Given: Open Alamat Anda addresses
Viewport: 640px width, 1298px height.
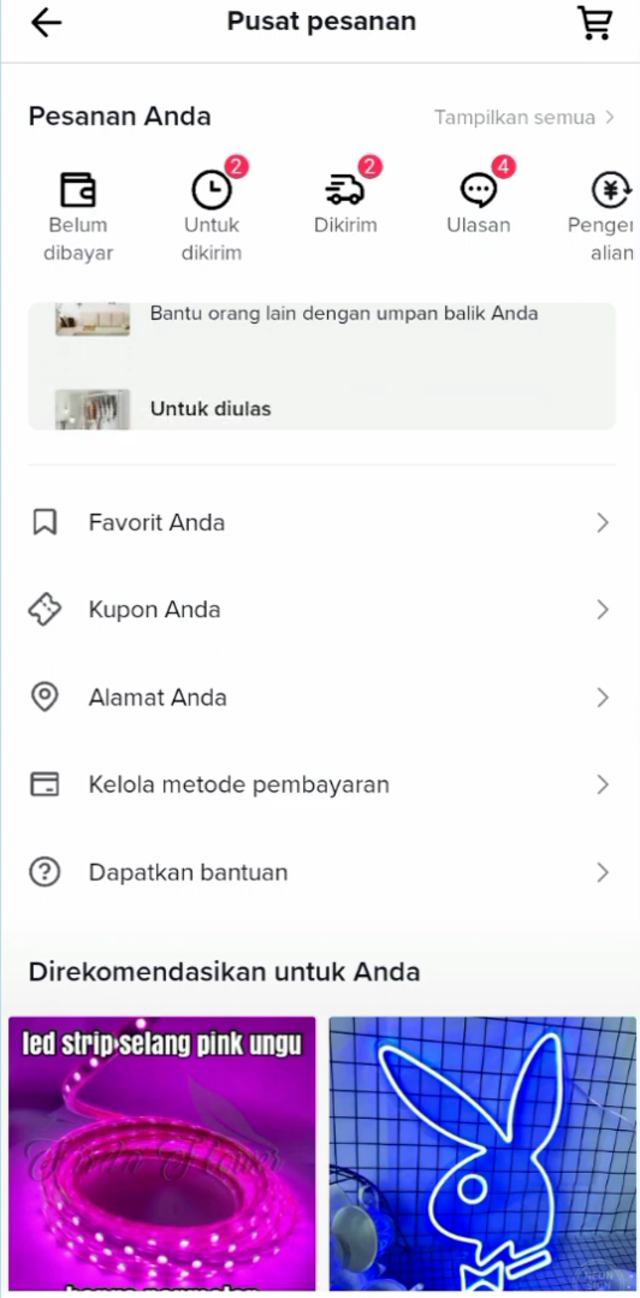Looking at the screenshot, I should pyautogui.click(x=320, y=697).
